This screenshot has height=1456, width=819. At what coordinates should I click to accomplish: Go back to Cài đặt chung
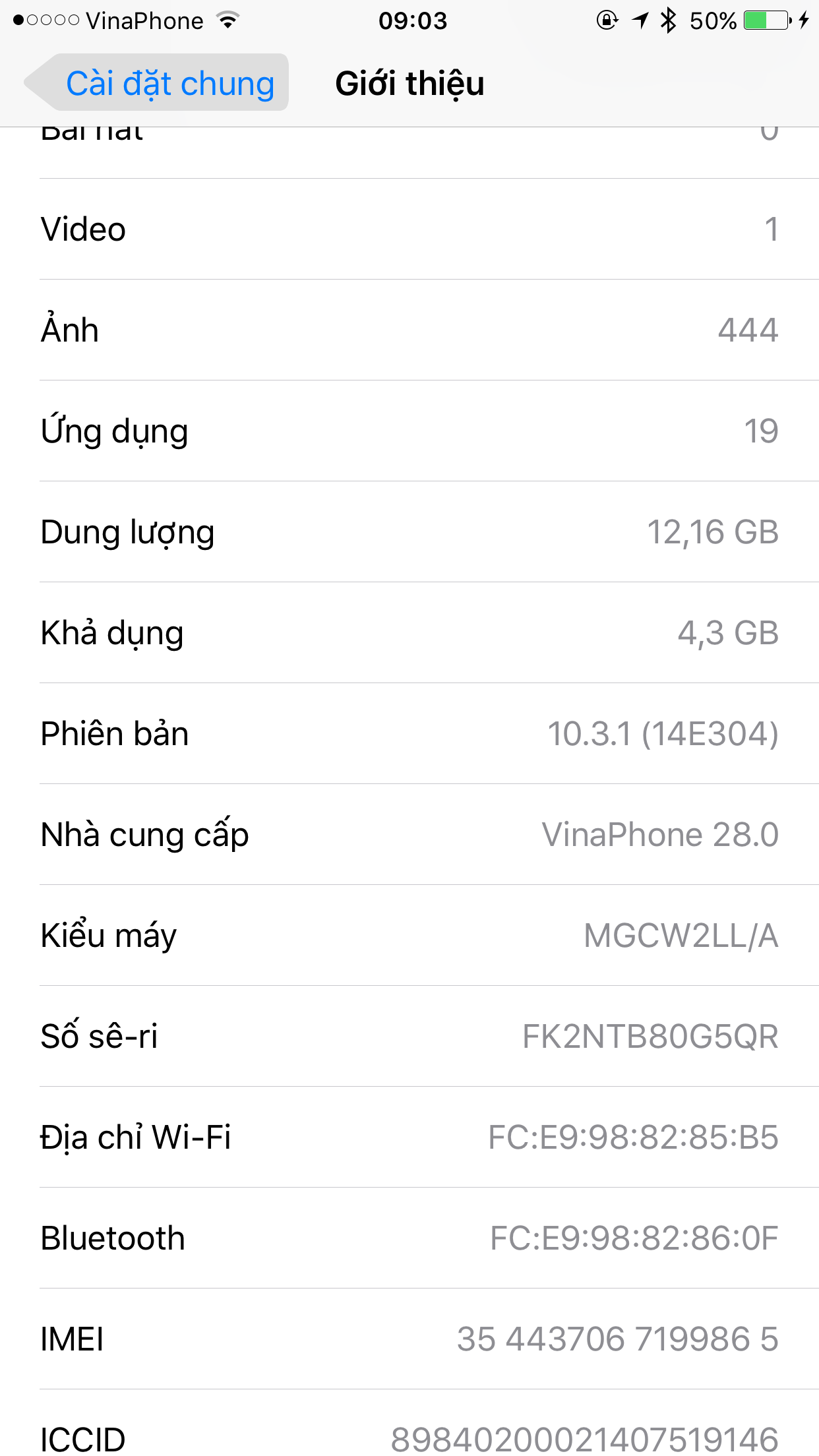158,84
